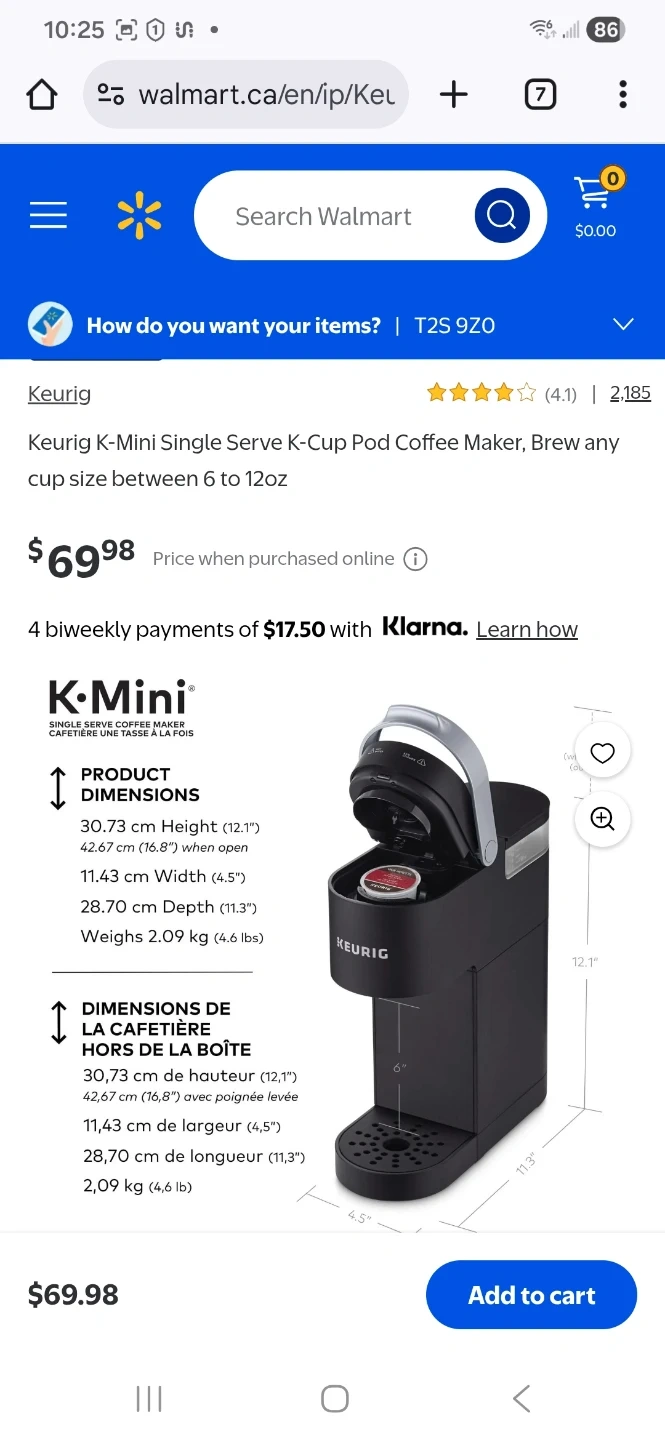
Task: Learn how Klarna payments work
Action: tap(527, 630)
